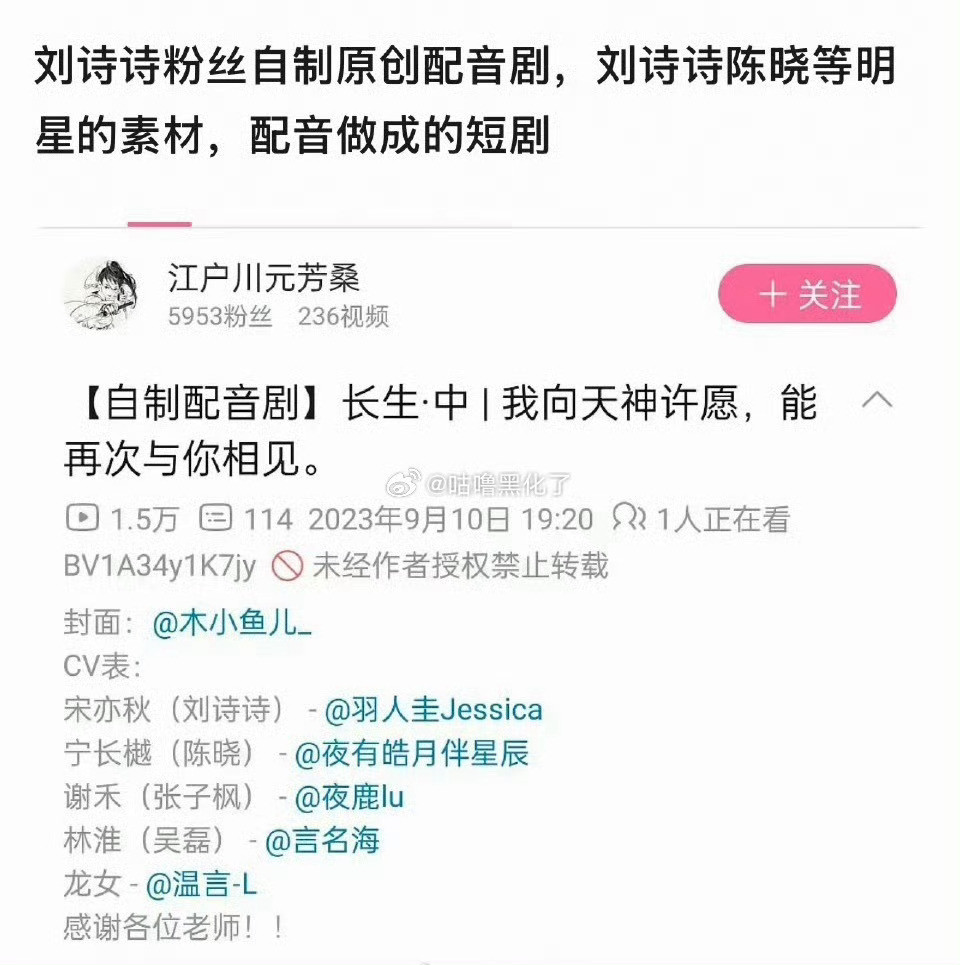Viewport: 960px width, 965px height.
Task: Toggle follow for 江户川元芳桑
Action: pos(806,293)
